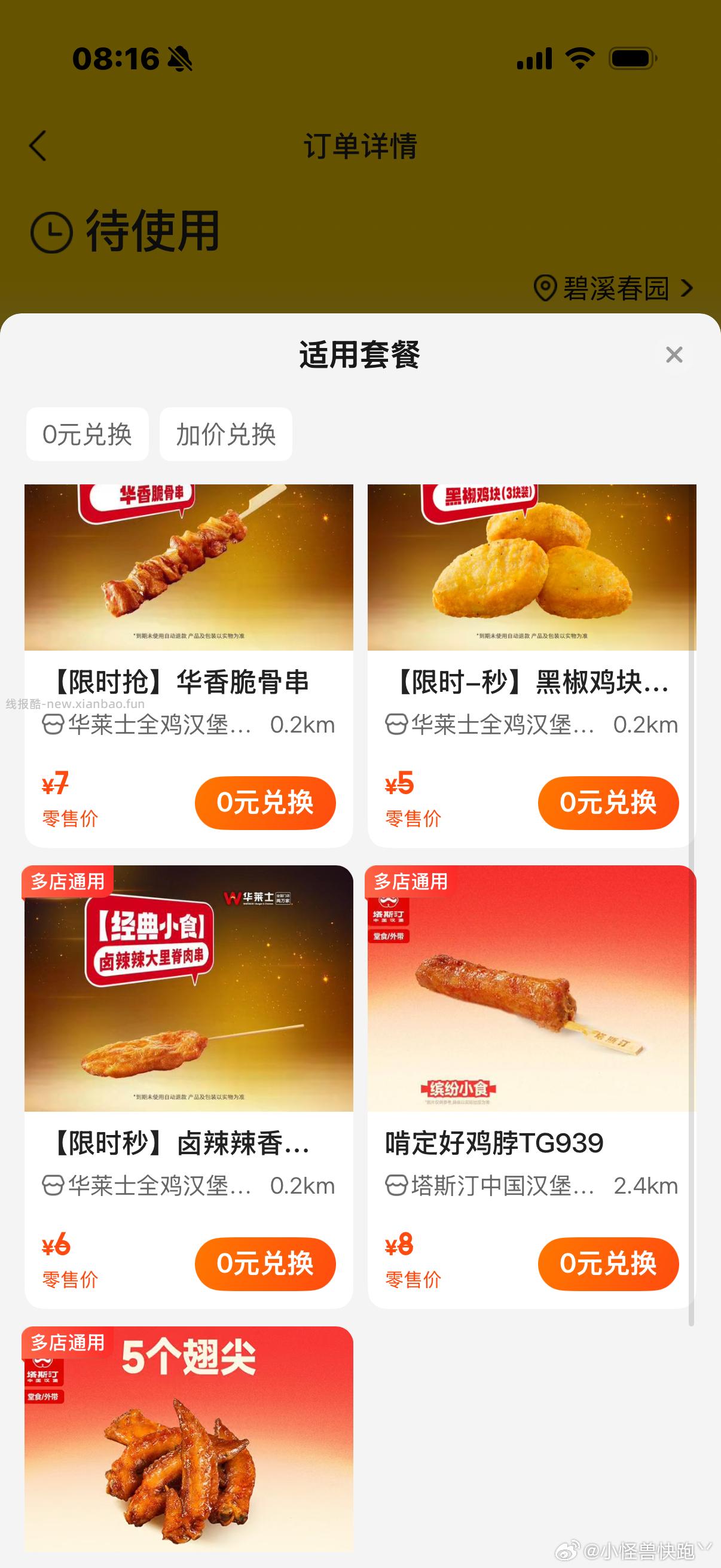This screenshot has width=721, height=1568.
Task: Redeem 啃定好鸡脖TG939 with 0元兑换
Action: [608, 1264]
